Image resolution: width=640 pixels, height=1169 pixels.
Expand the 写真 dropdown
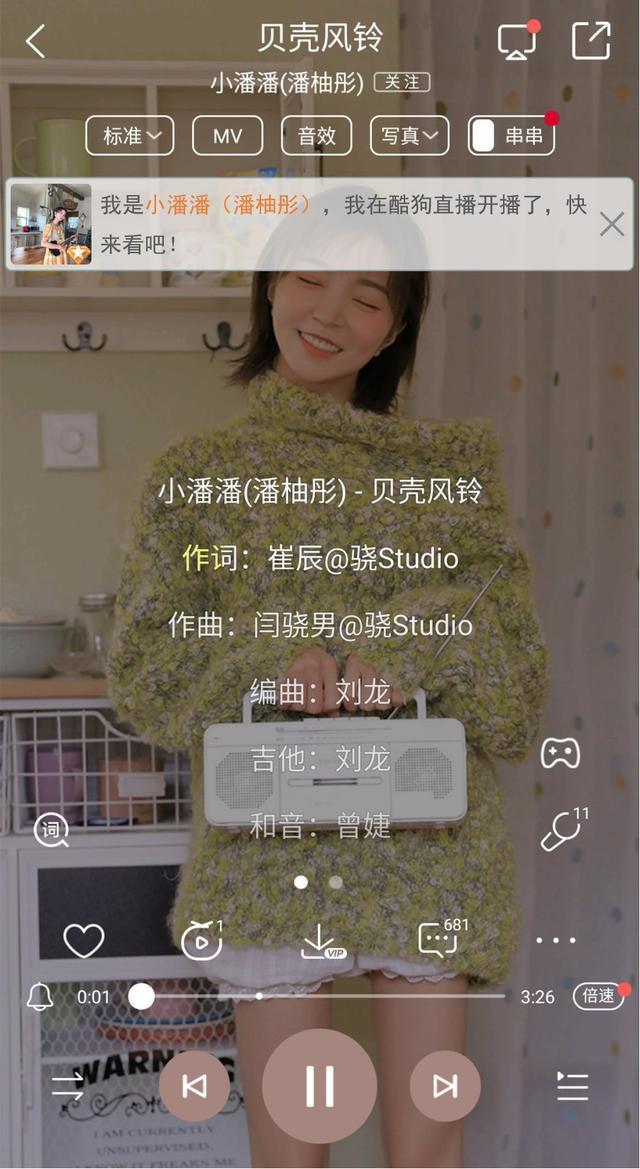coord(410,136)
